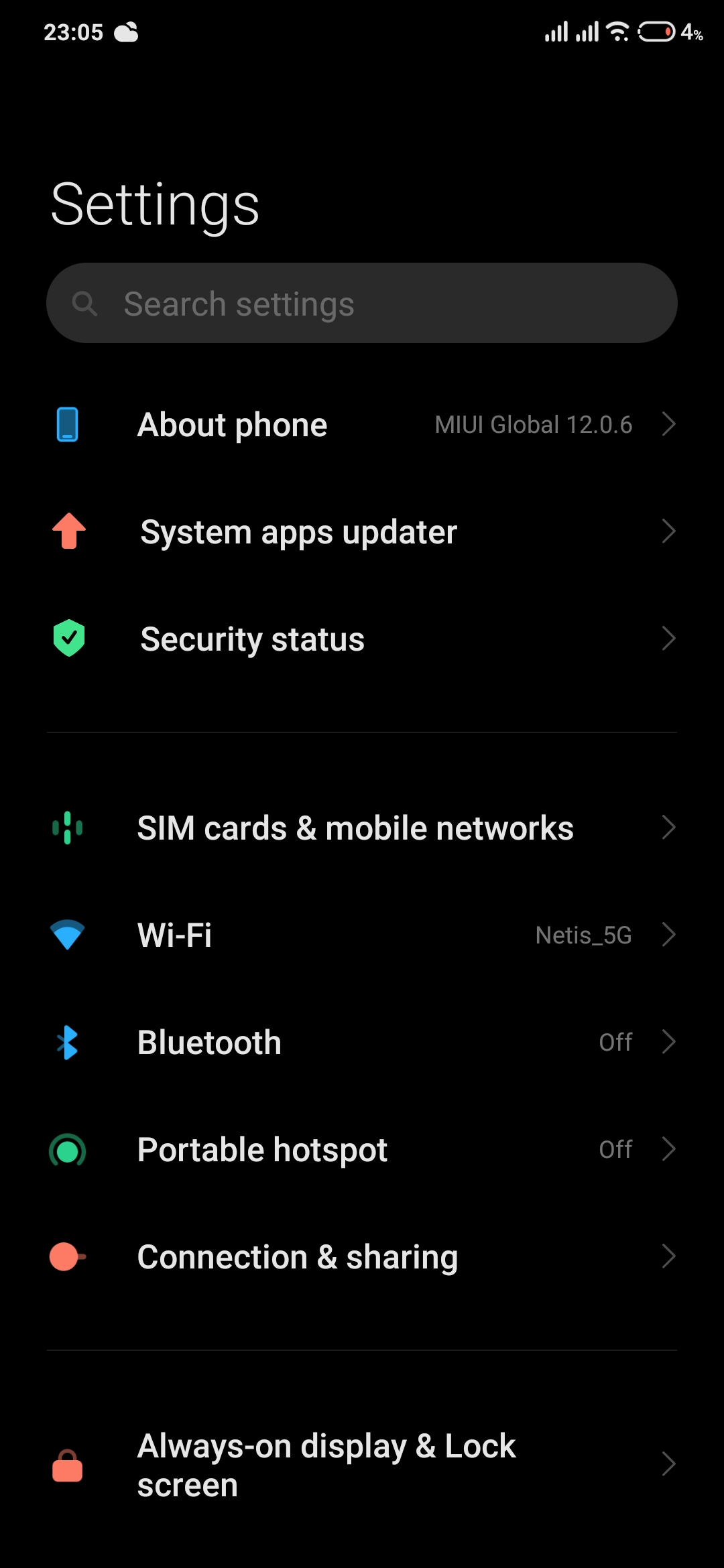Open About phone
Image resolution: width=724 pixels, height=1568 pixels.
coord(362,425)
